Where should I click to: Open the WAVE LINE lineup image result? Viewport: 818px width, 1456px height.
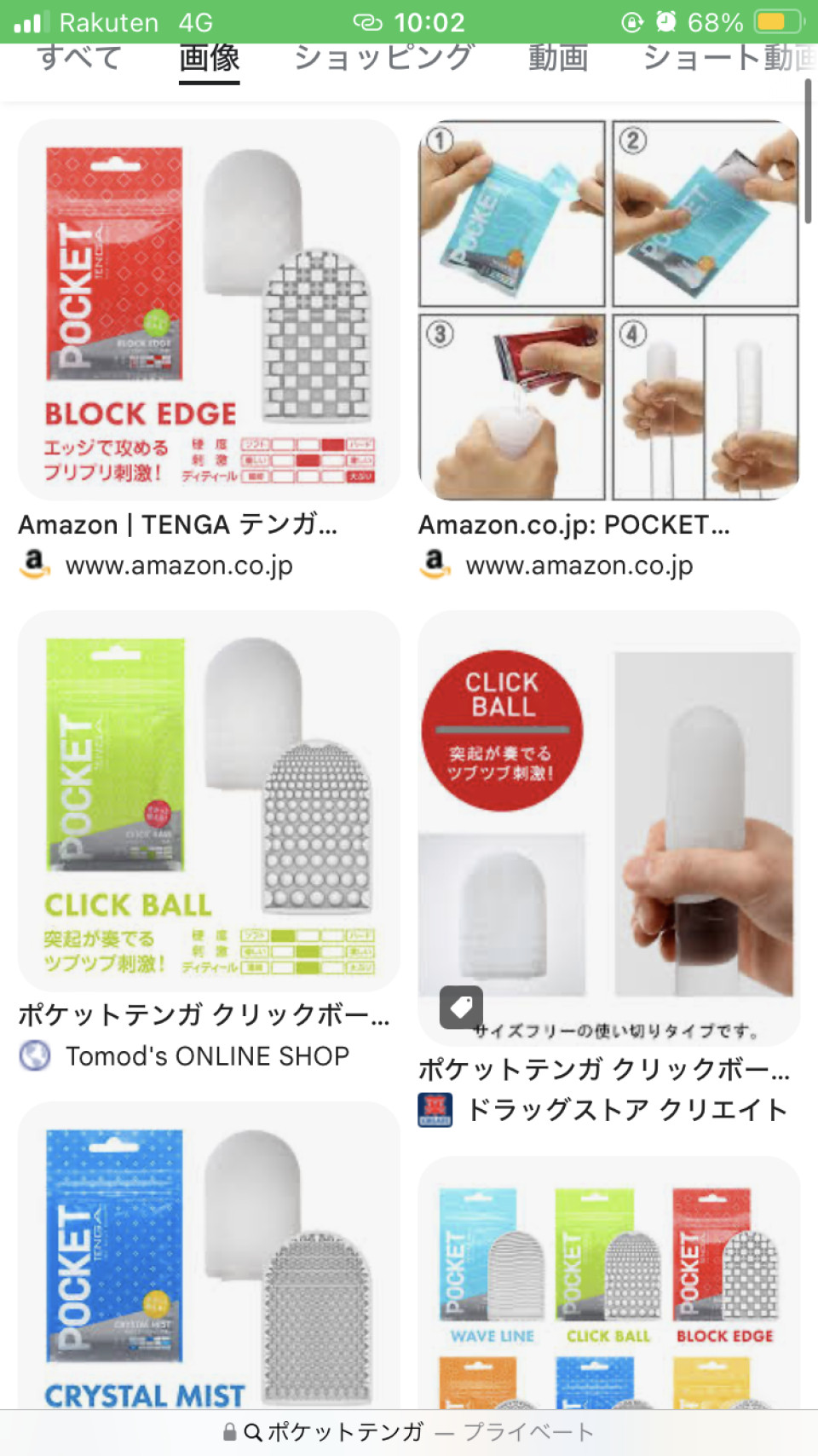click(608, 1279)
